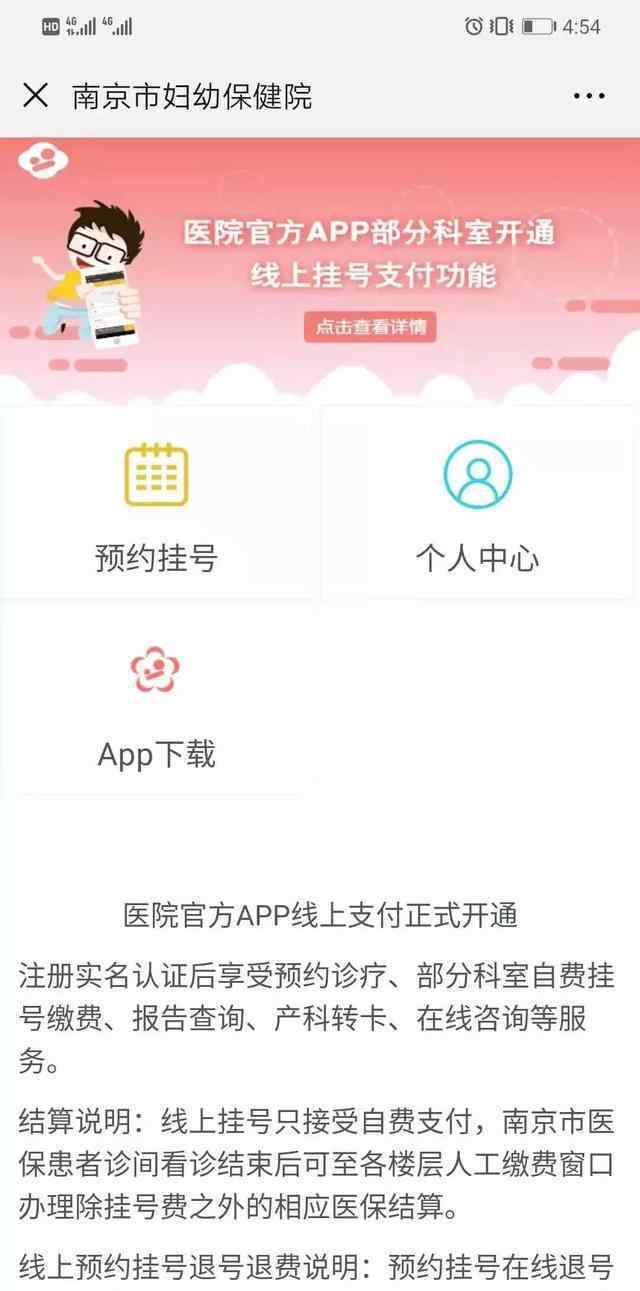Screen dimensions: 640x1291
Task: Close the 南京市妇幼保健院 page
Action: click(35, 96)
